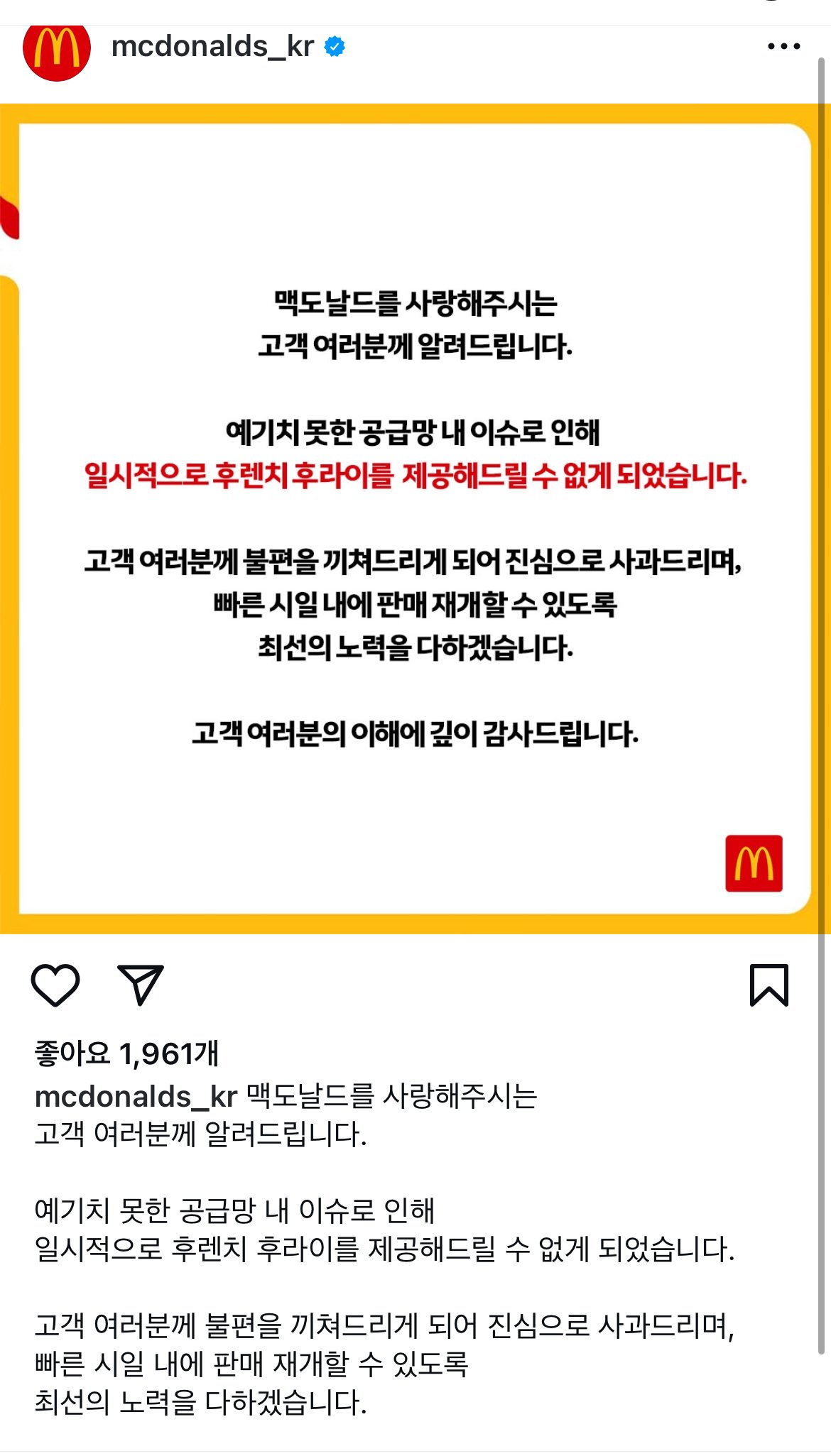The height and width of the screenshot is (1456, 831).
Task: Open the mcdonalds_kr profile picture
Action: (57, 51)
